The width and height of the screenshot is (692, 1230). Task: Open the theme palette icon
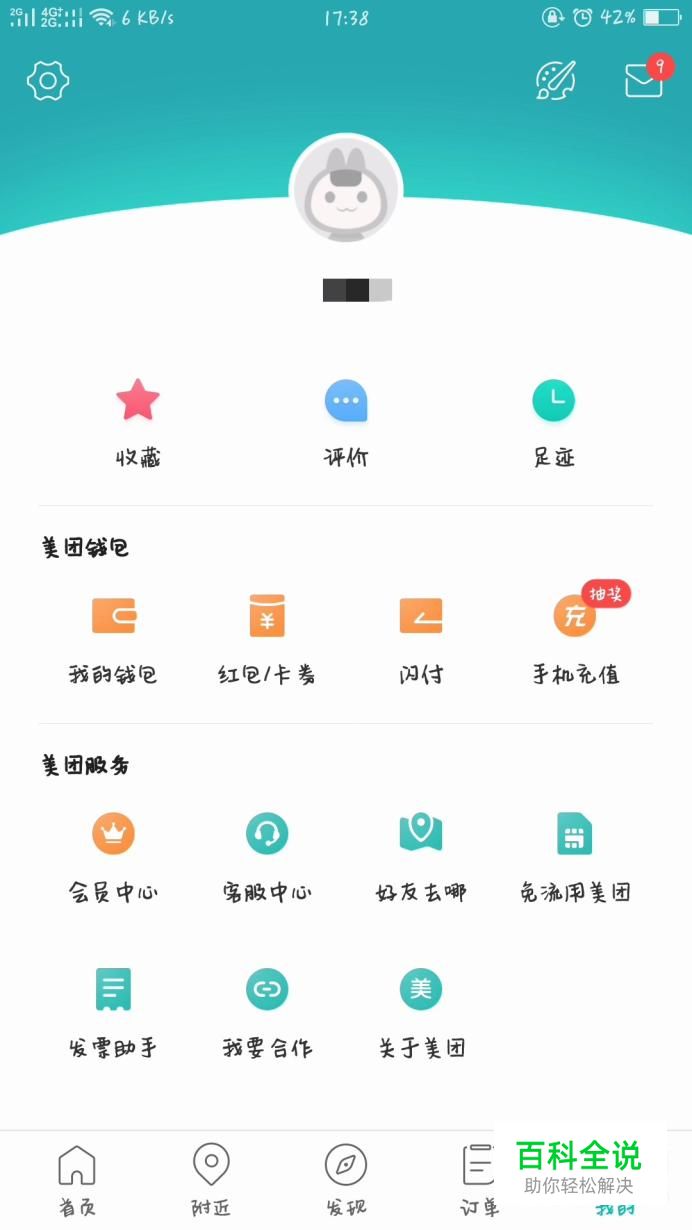coord(556,80)
